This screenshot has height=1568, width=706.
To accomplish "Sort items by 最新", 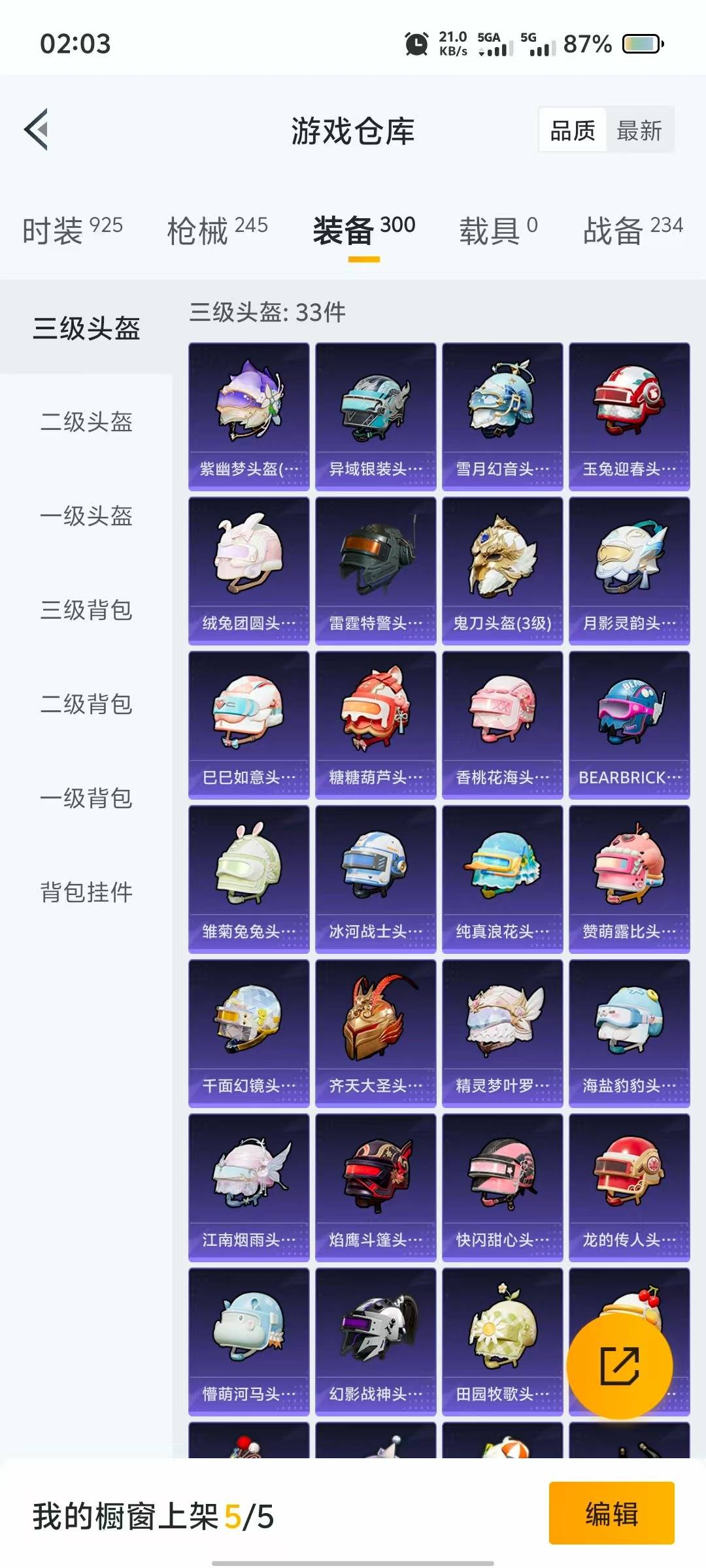I will [639, 131].
